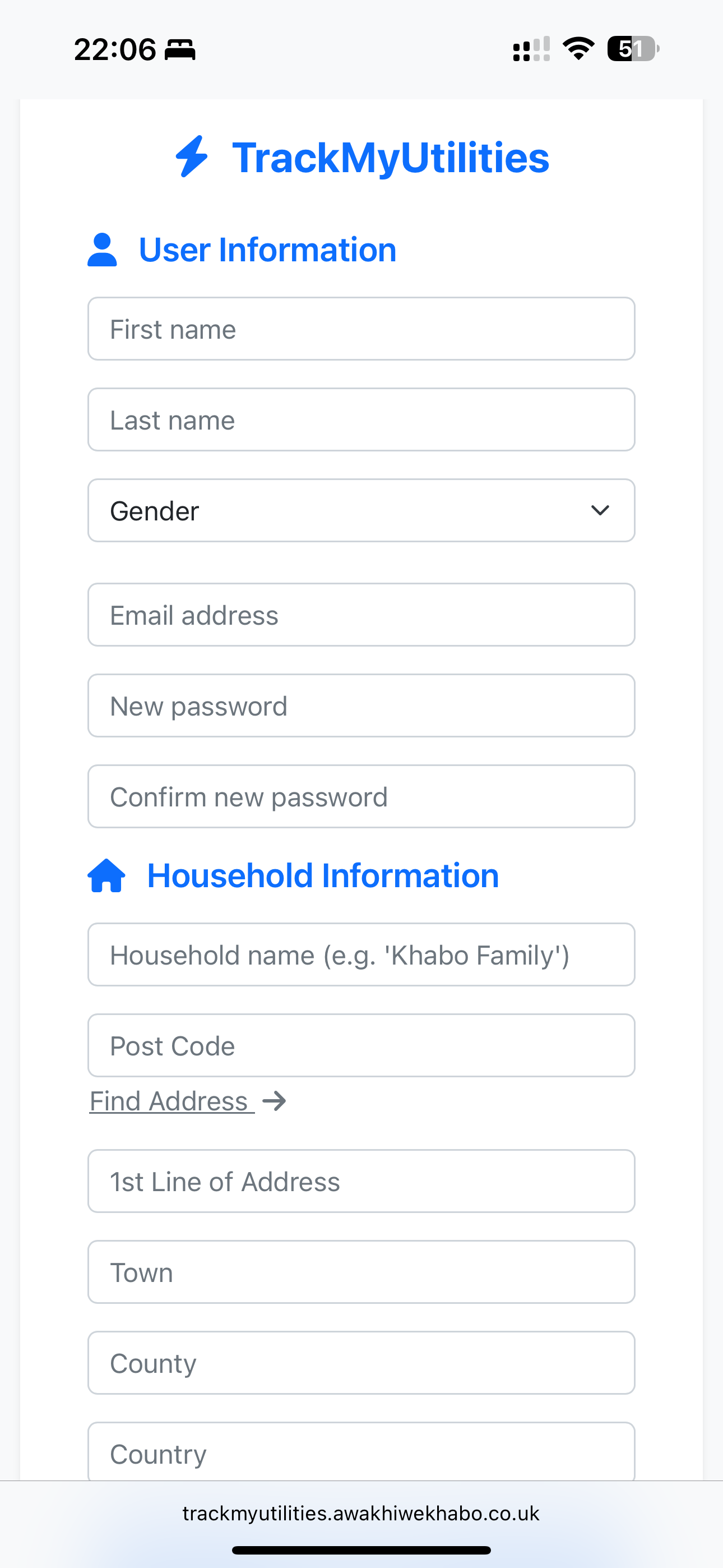Tap the Town field
This screenshot has width=723, height=1568.
(x=361, y=1271)
